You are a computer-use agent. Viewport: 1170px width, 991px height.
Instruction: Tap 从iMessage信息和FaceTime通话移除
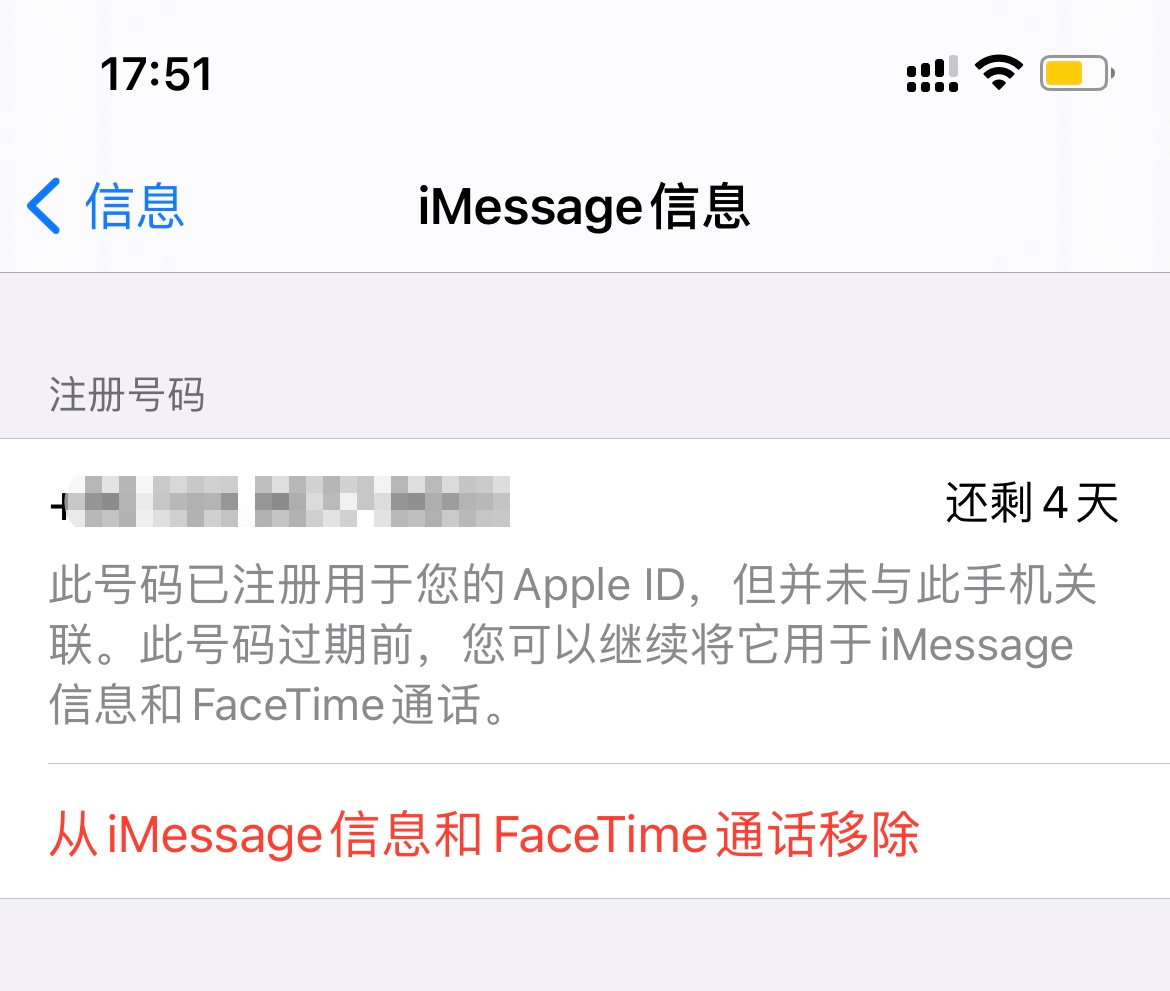[x=484, y=833]
